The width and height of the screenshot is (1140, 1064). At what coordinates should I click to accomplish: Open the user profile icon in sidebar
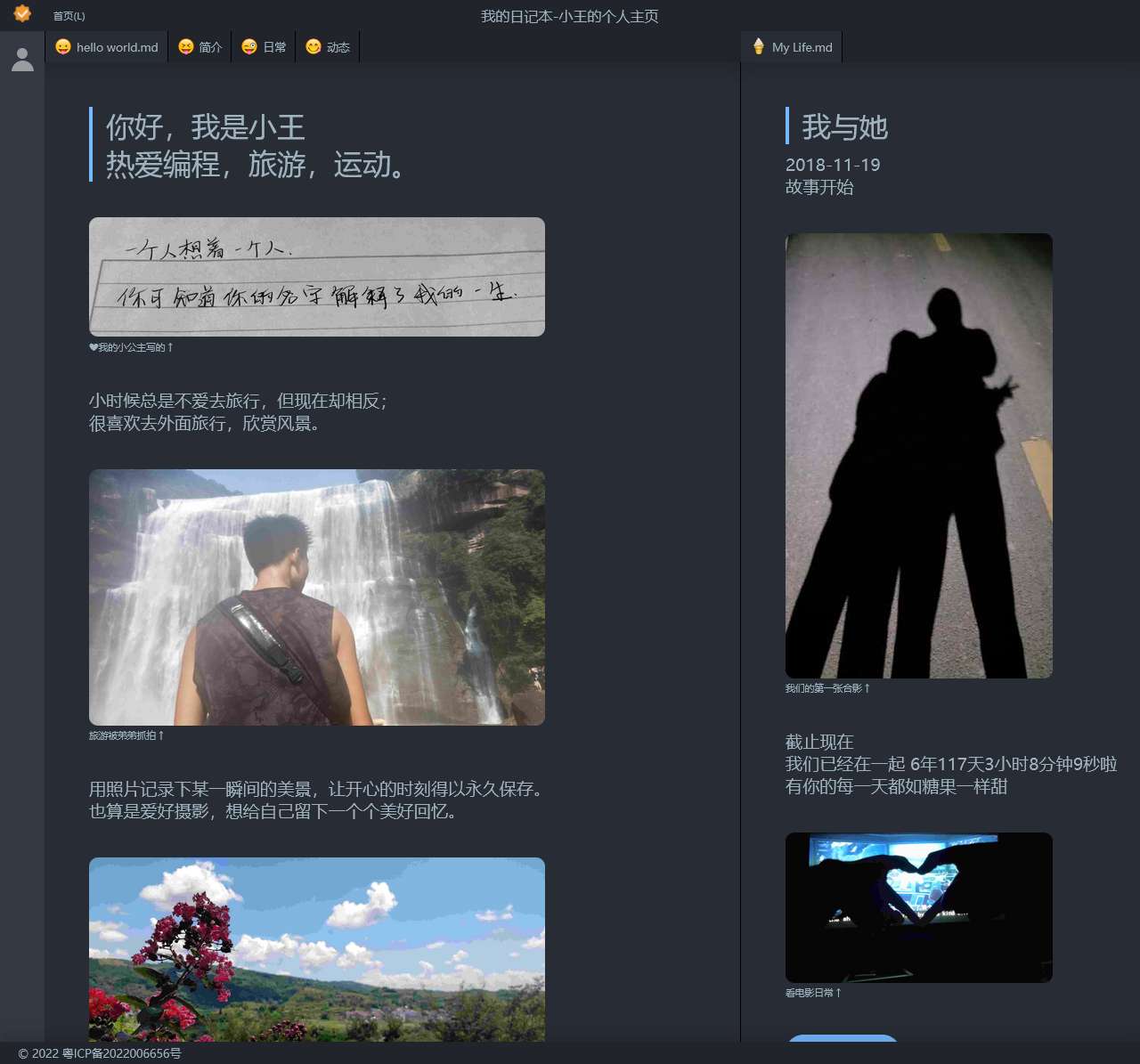(22, 60)
